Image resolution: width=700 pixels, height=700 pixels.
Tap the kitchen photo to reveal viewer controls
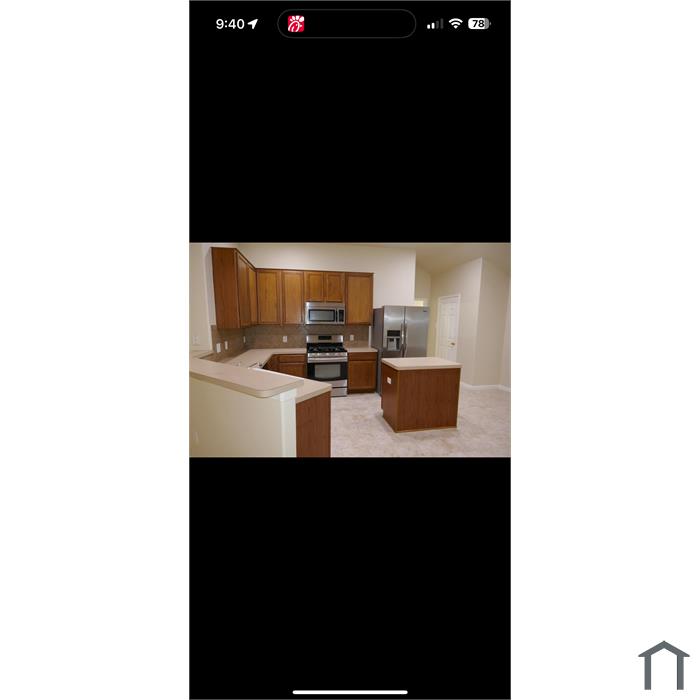click(350, 350)
